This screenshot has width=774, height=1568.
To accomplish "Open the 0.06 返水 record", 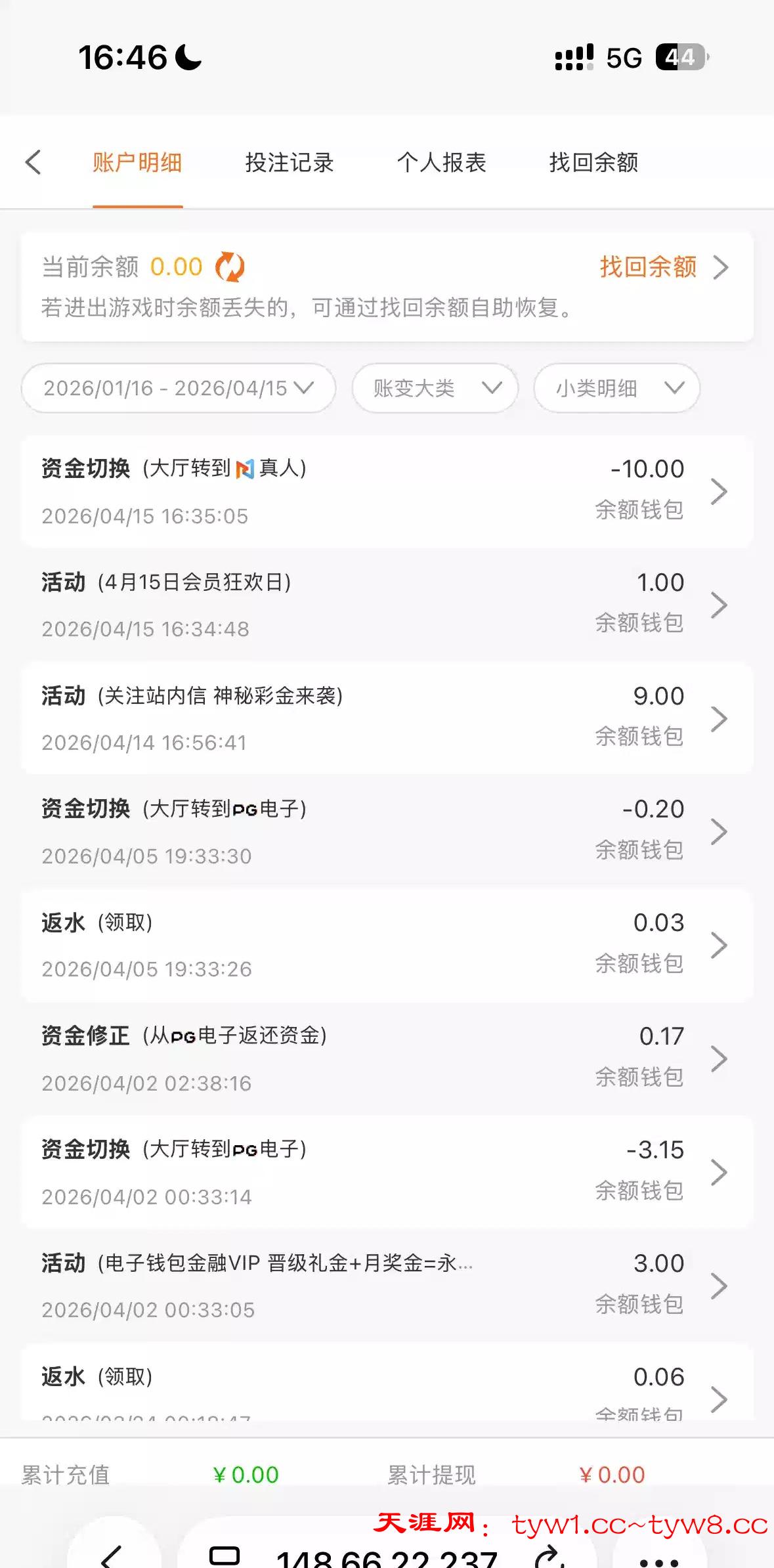I will tap(386, 1385).
